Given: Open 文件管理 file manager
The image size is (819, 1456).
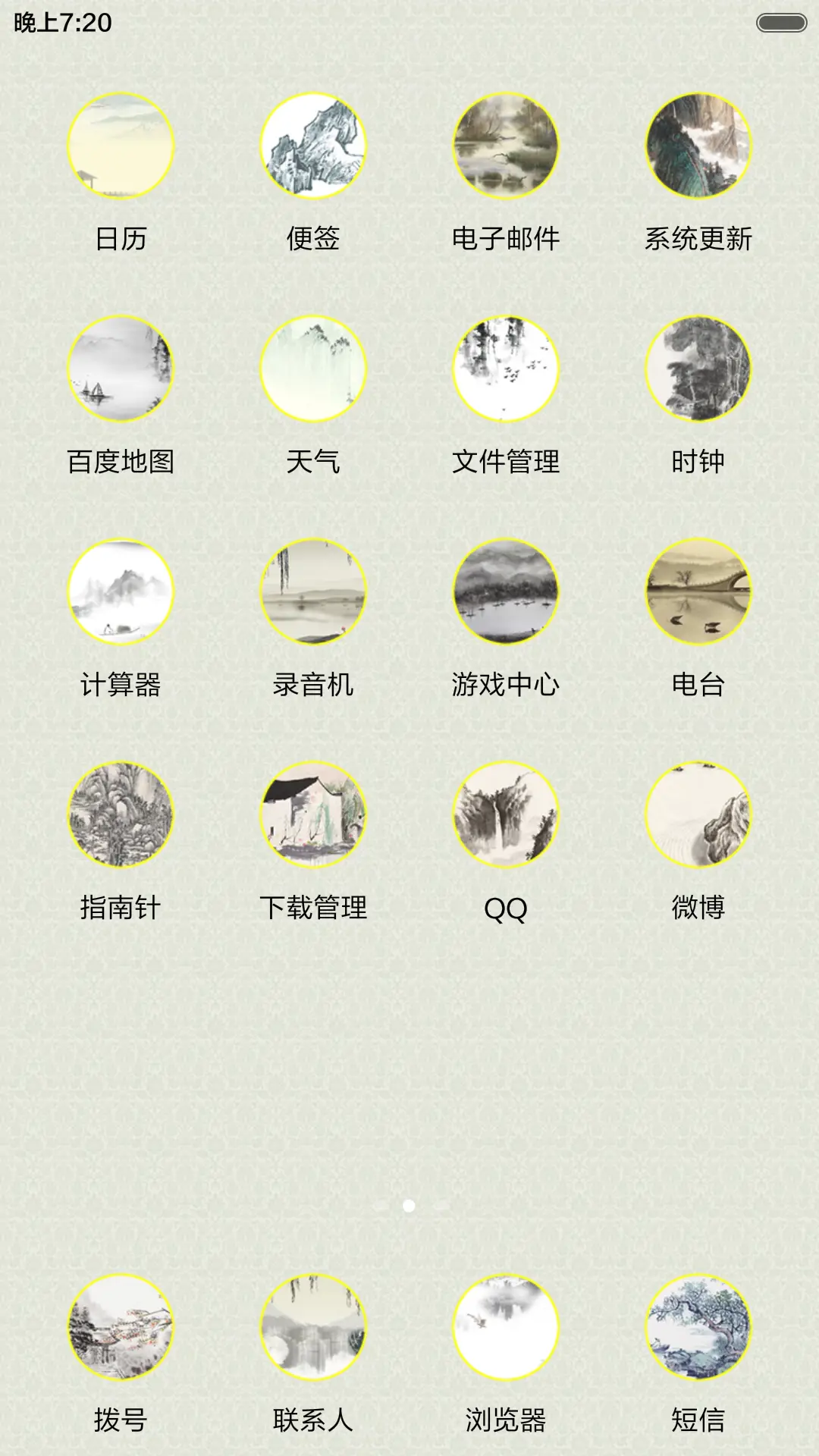Looking at the screenshot, I should click(x=505, y=369).
